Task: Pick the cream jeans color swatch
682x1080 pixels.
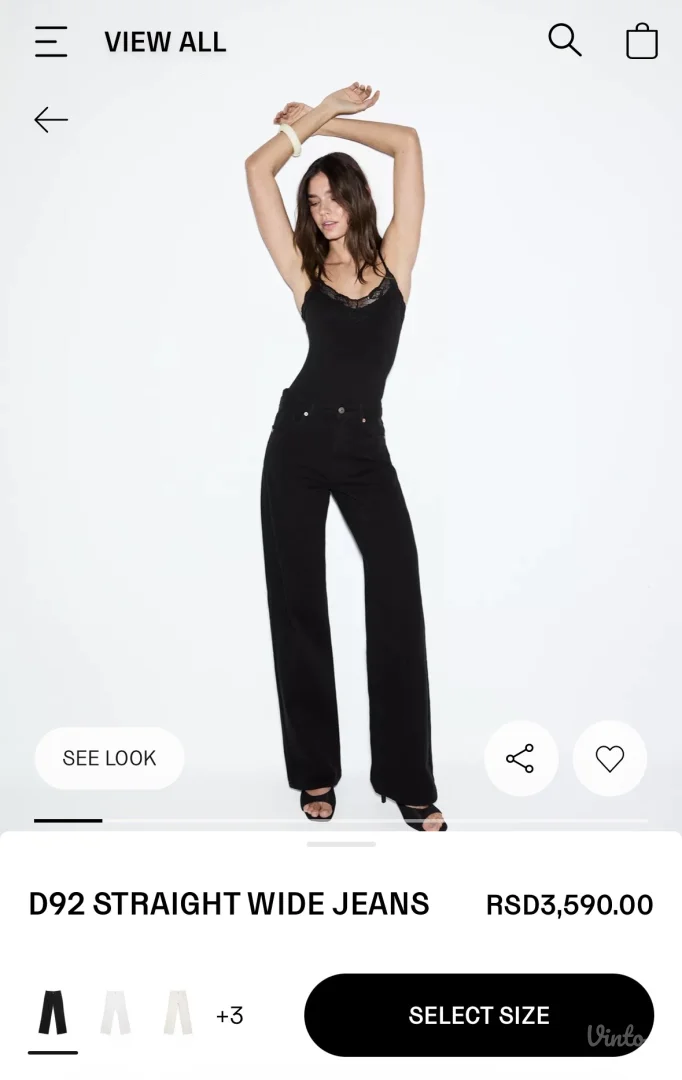Action: click(178, 1013)
